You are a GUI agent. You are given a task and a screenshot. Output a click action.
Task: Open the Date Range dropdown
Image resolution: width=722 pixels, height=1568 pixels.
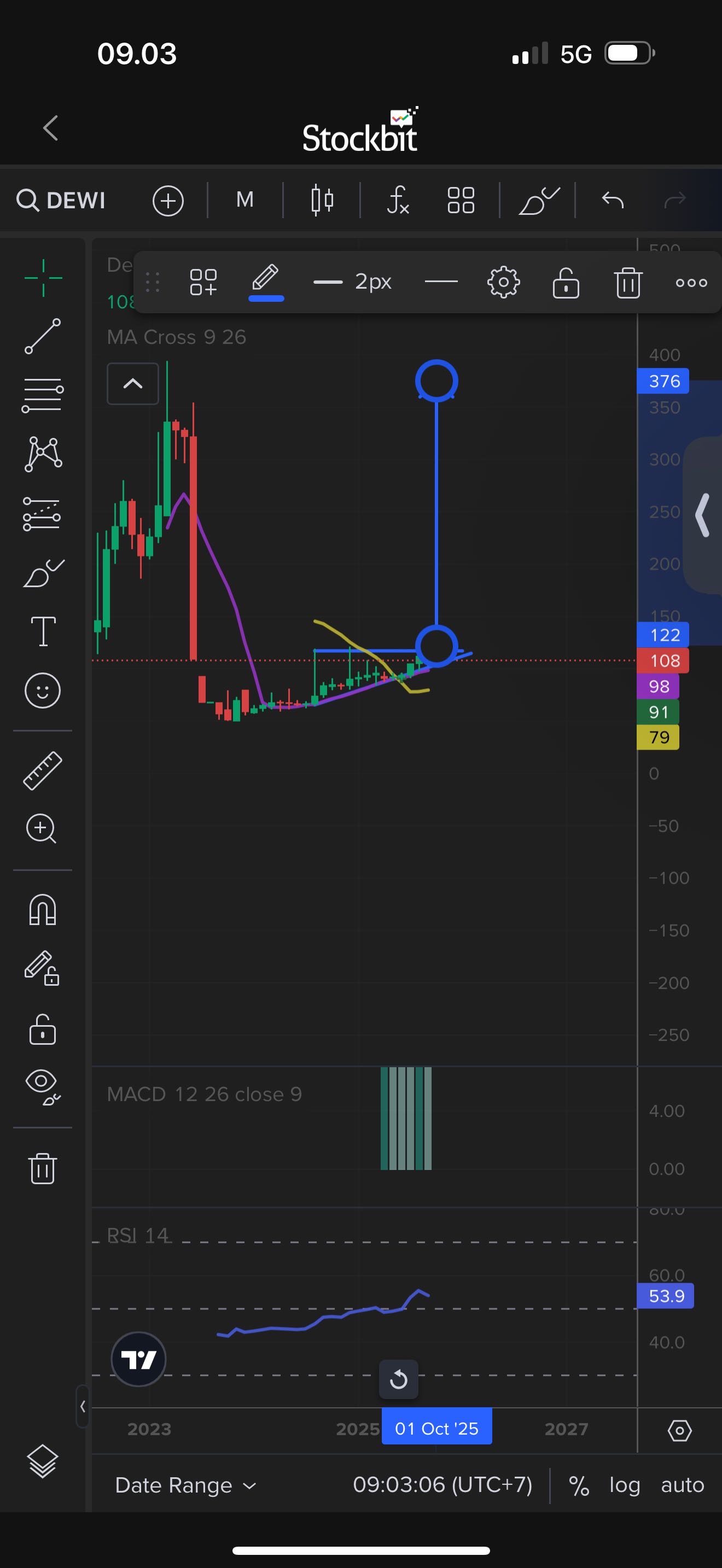185,1485
